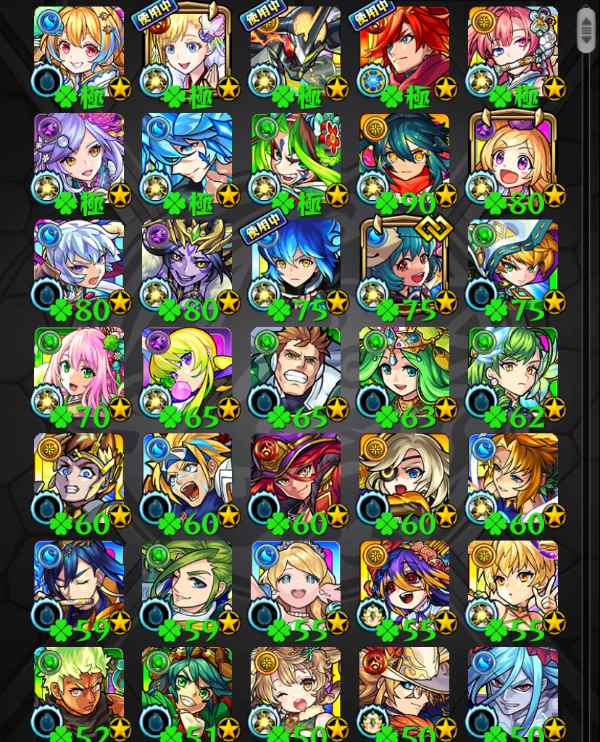This screenshot has height=742, width=600.
Task: Tap the scrollbar up arrow
Action: click(x=586, y=20)
